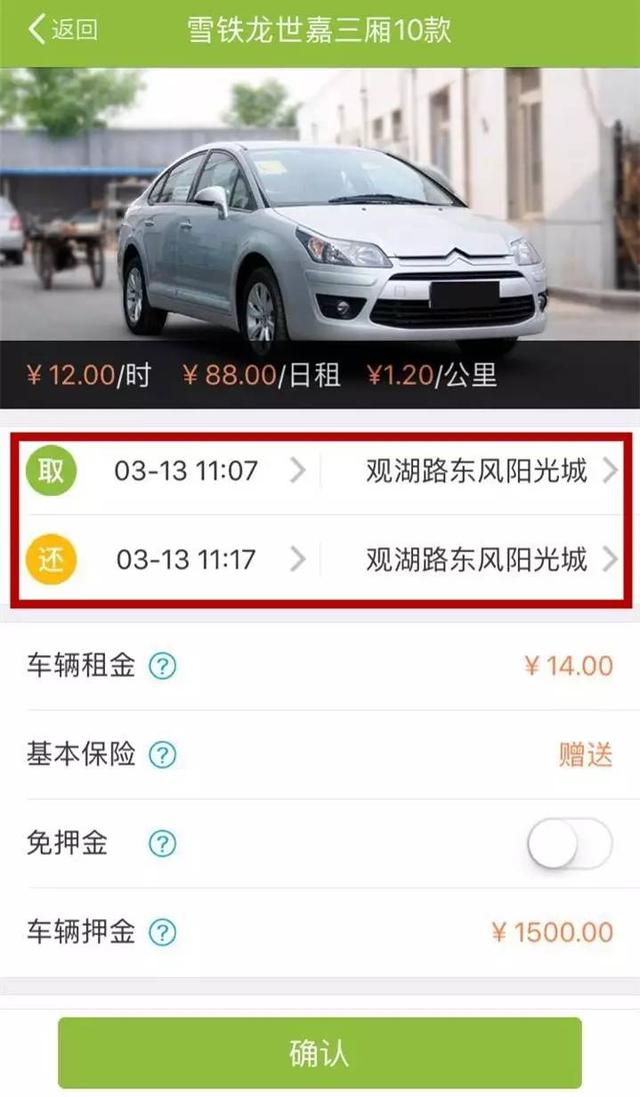The height and width of the screenshot is (1097, 640).
Task: Enable the 免押金 switch
Action: tap(570, 844)
